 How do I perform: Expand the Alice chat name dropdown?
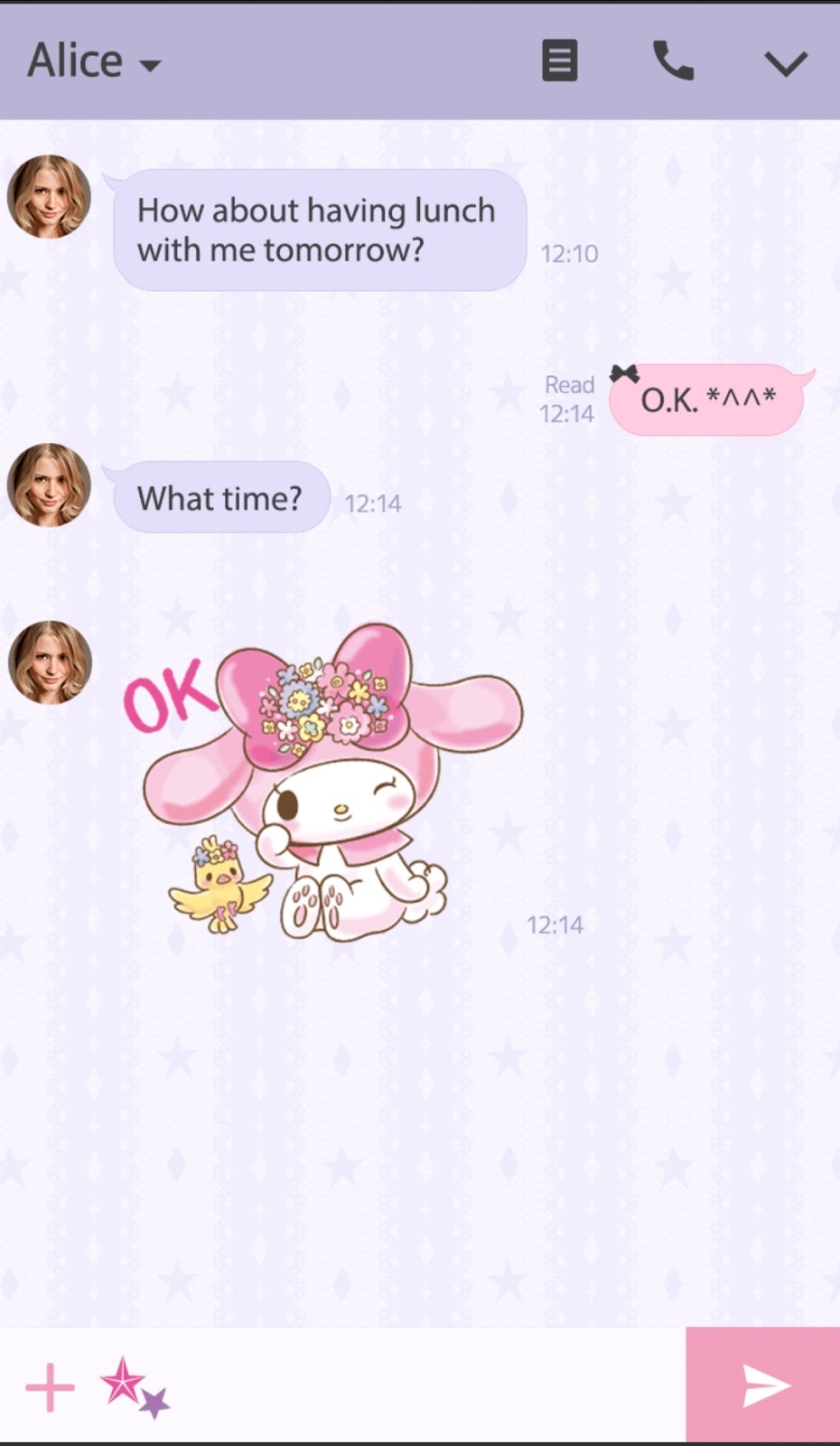coord(95,62)
